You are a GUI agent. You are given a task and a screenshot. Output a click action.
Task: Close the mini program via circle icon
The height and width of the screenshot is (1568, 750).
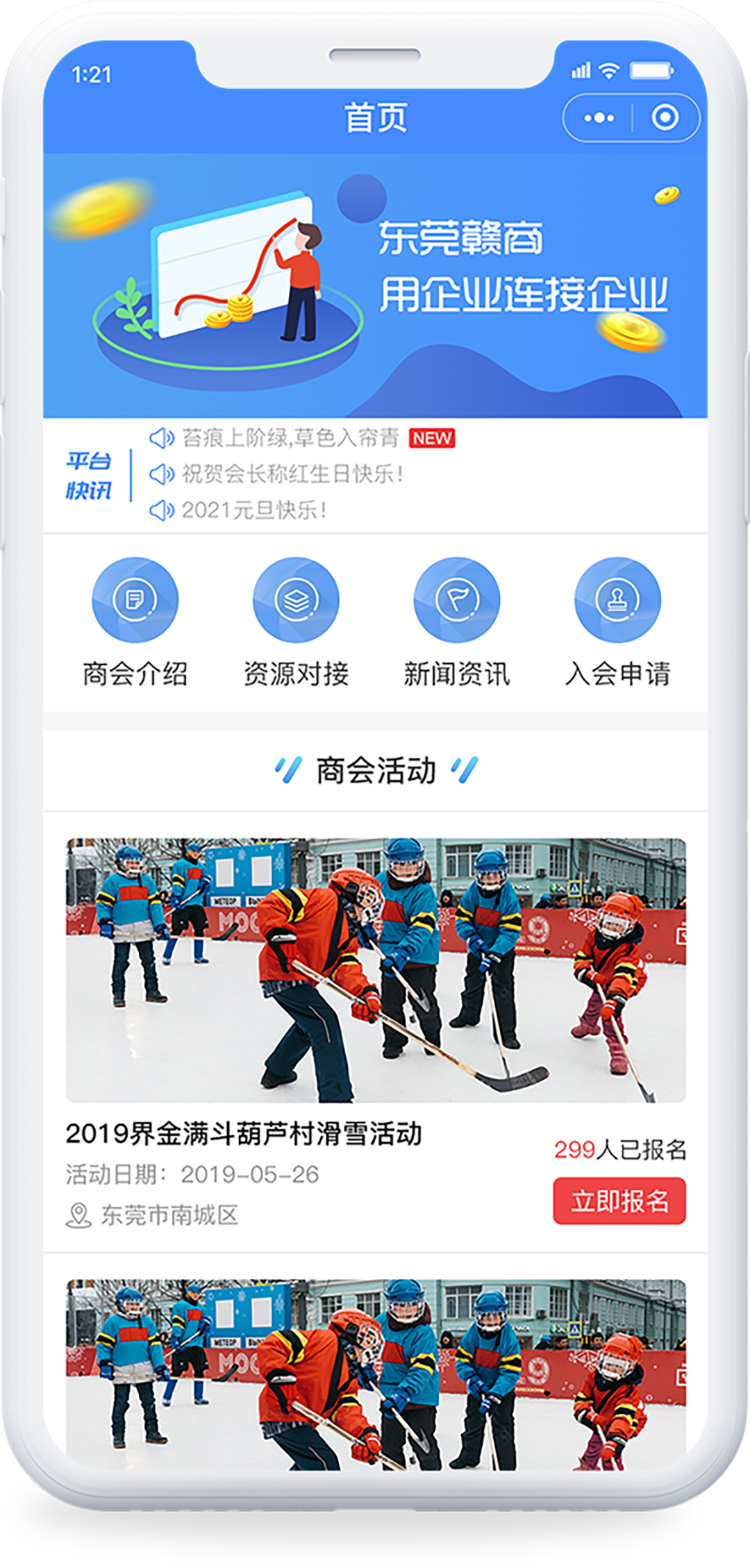[x=665, y=117]
